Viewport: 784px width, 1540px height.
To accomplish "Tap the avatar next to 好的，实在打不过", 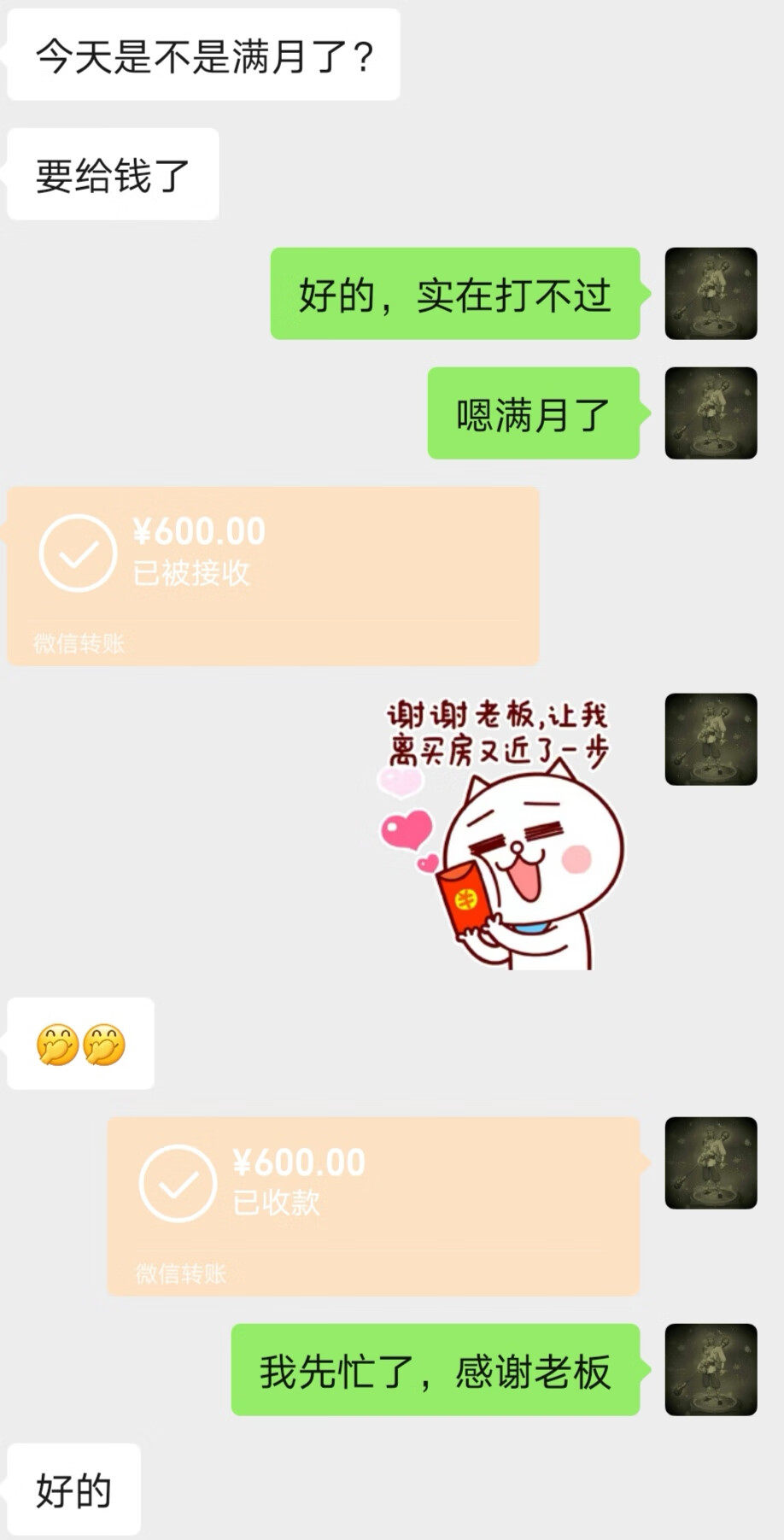I will click(x=711, y=294).
